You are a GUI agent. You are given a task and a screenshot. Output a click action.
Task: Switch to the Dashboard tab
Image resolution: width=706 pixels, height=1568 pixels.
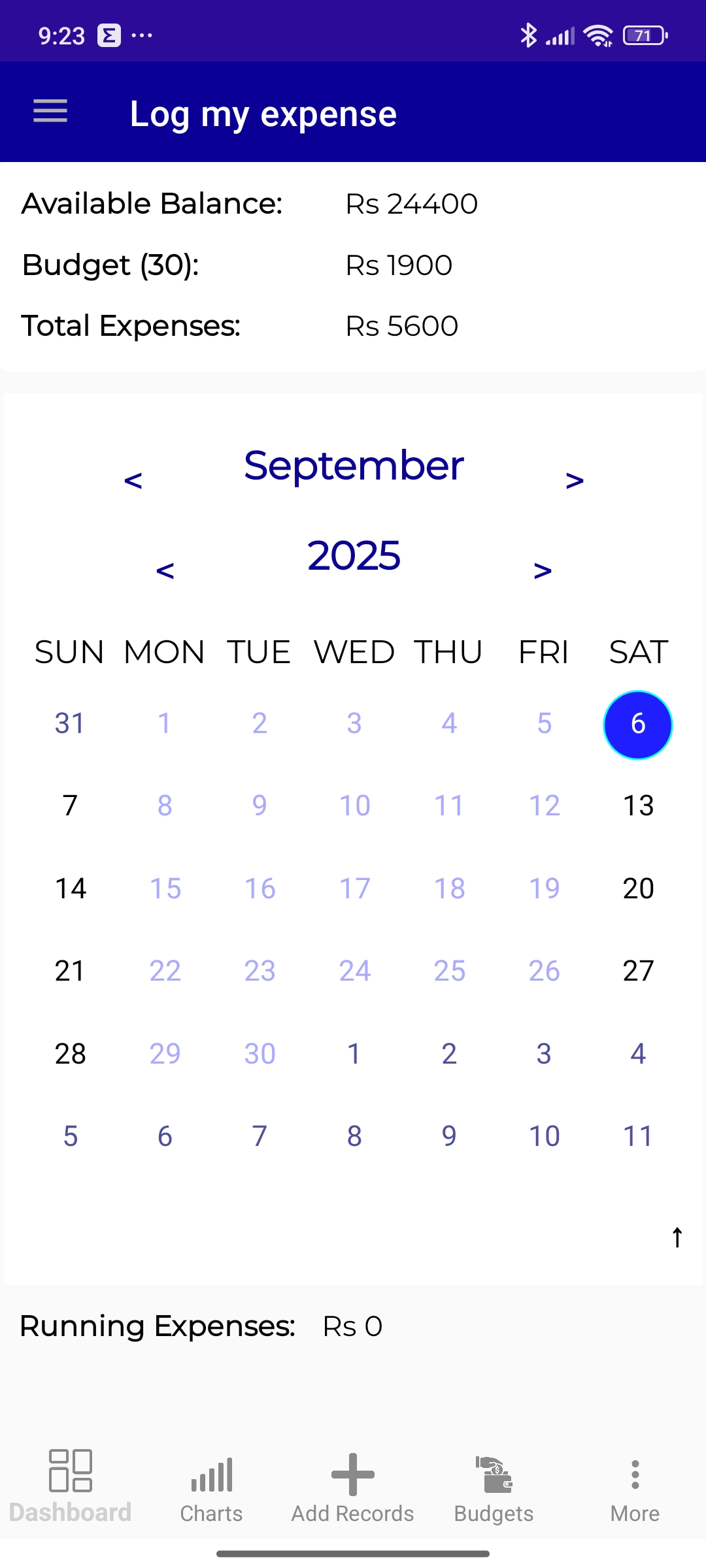point(71,1486)
